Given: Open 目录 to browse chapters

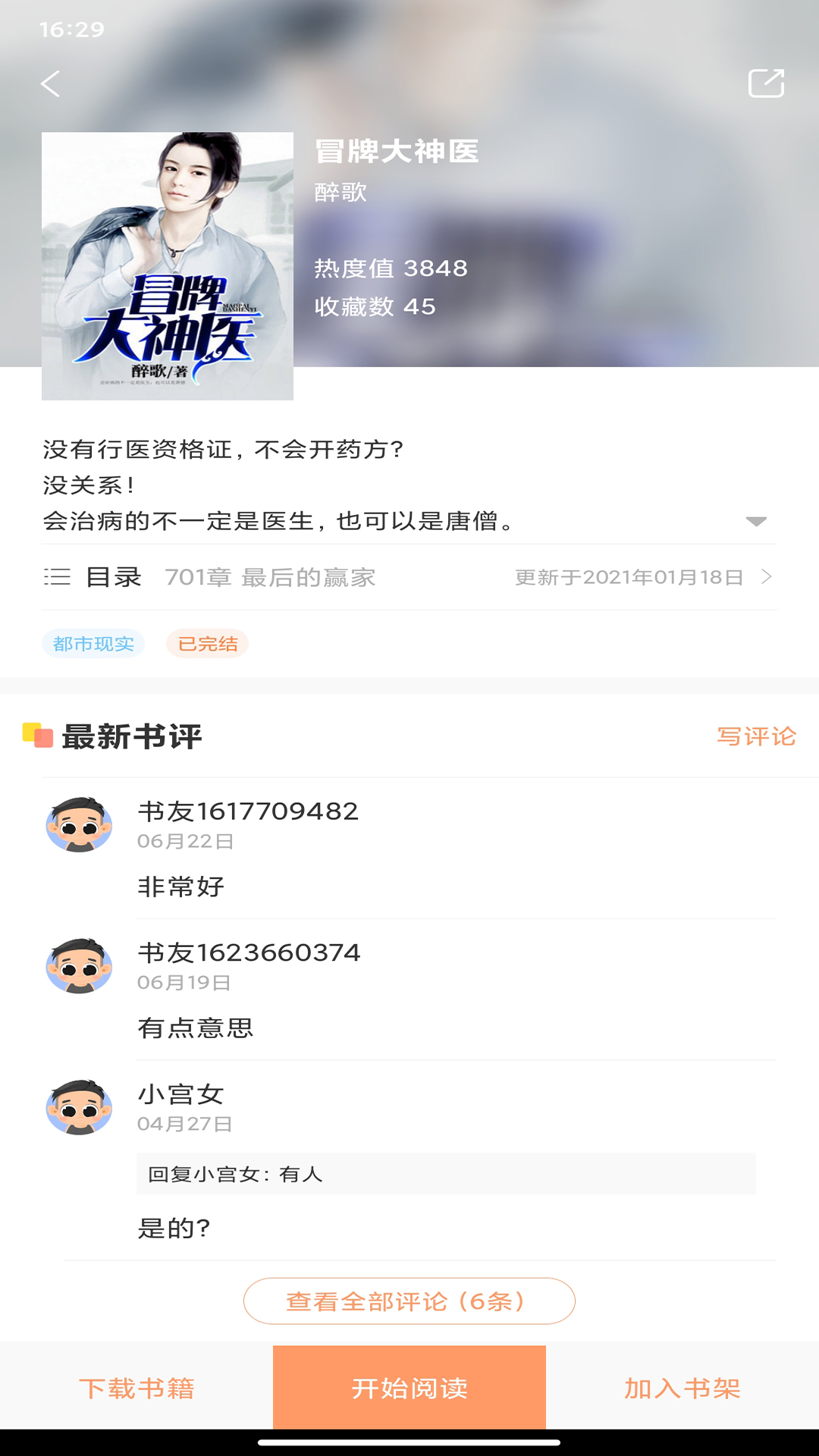Looking at the screenshot, I should tap(112, 577).
